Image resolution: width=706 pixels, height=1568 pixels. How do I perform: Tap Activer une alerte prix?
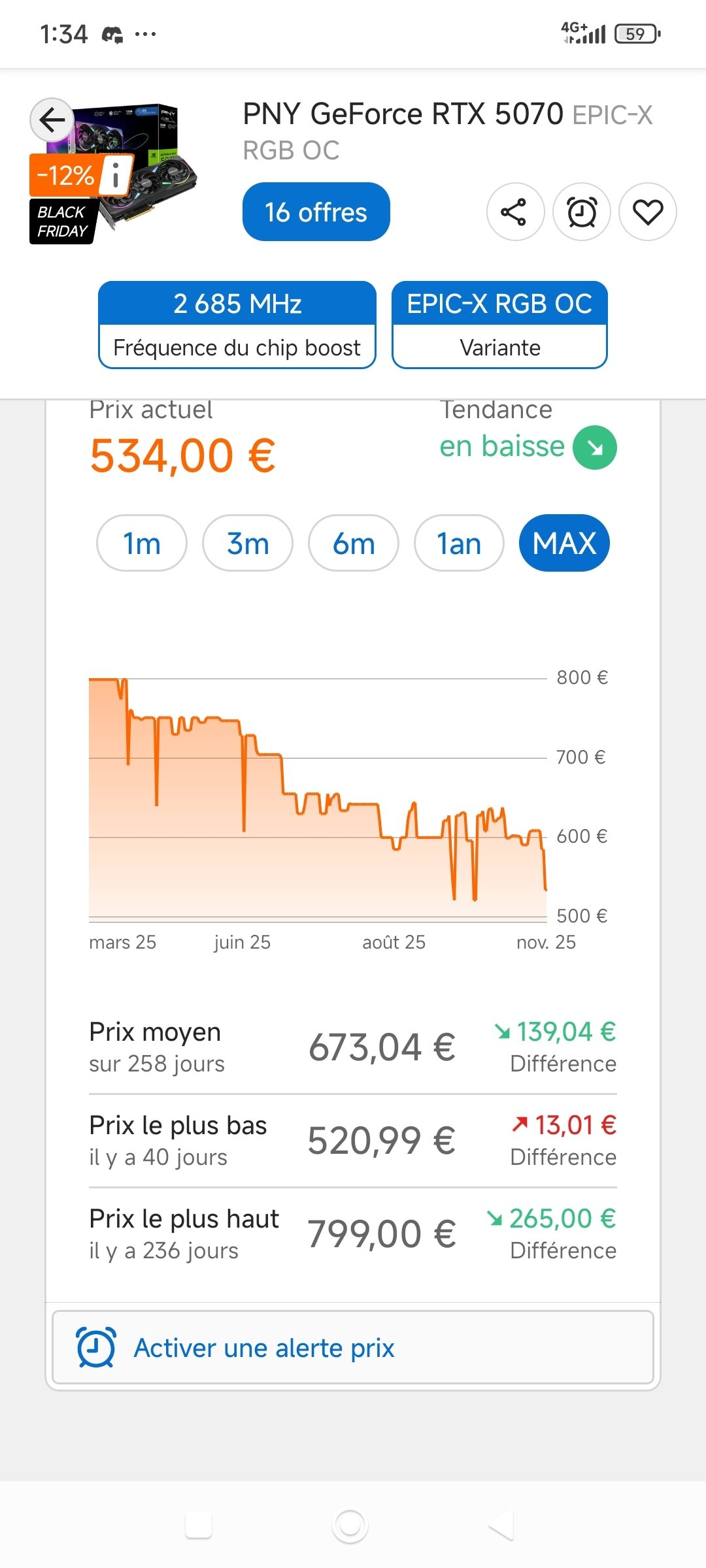click(353, 1348)
